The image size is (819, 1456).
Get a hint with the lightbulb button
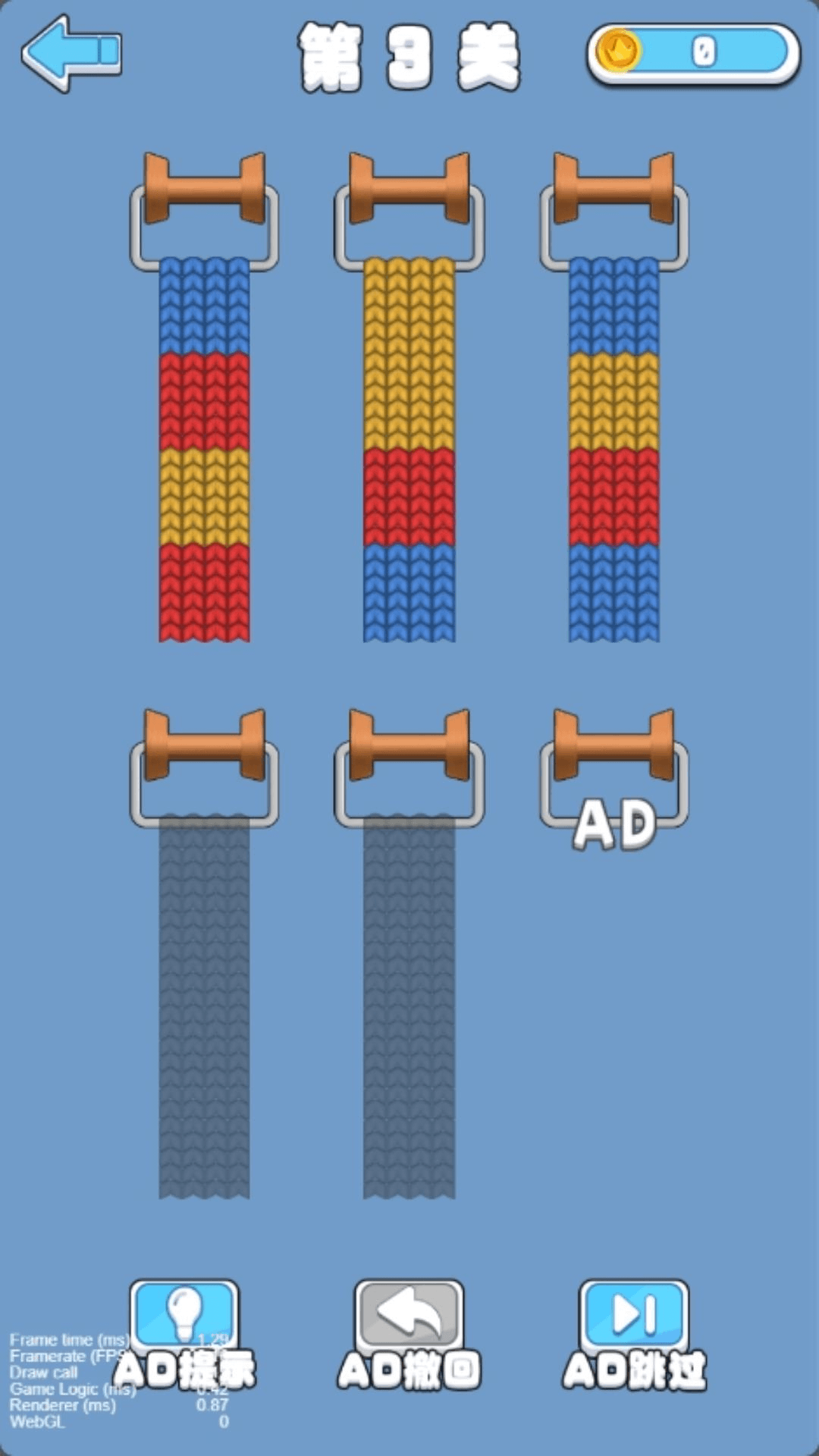pos(184,1335)
